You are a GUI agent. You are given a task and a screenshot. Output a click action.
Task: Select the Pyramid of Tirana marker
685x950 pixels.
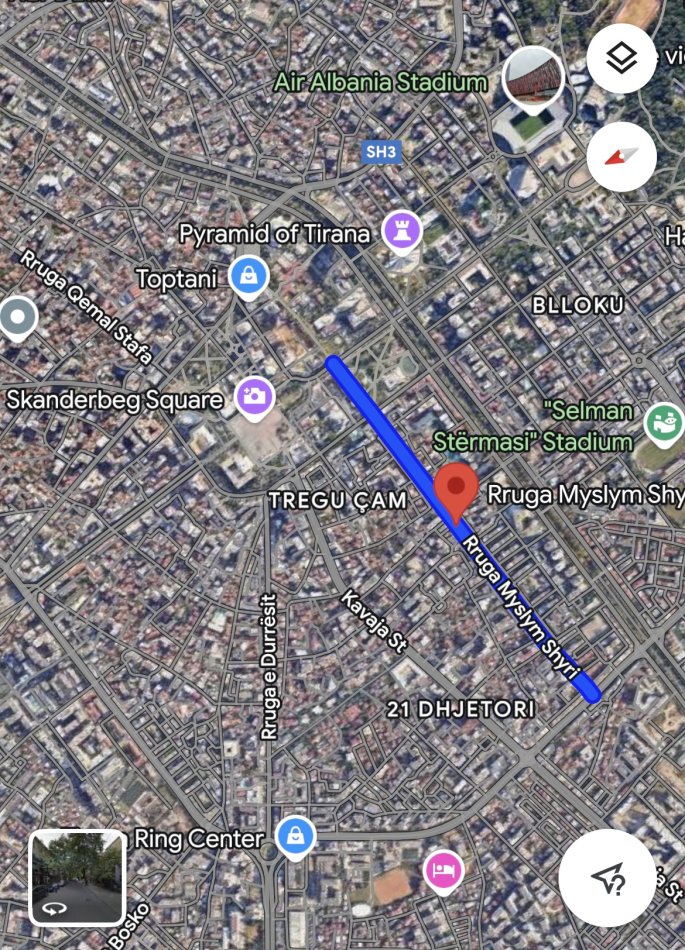[x=402, y=233]
